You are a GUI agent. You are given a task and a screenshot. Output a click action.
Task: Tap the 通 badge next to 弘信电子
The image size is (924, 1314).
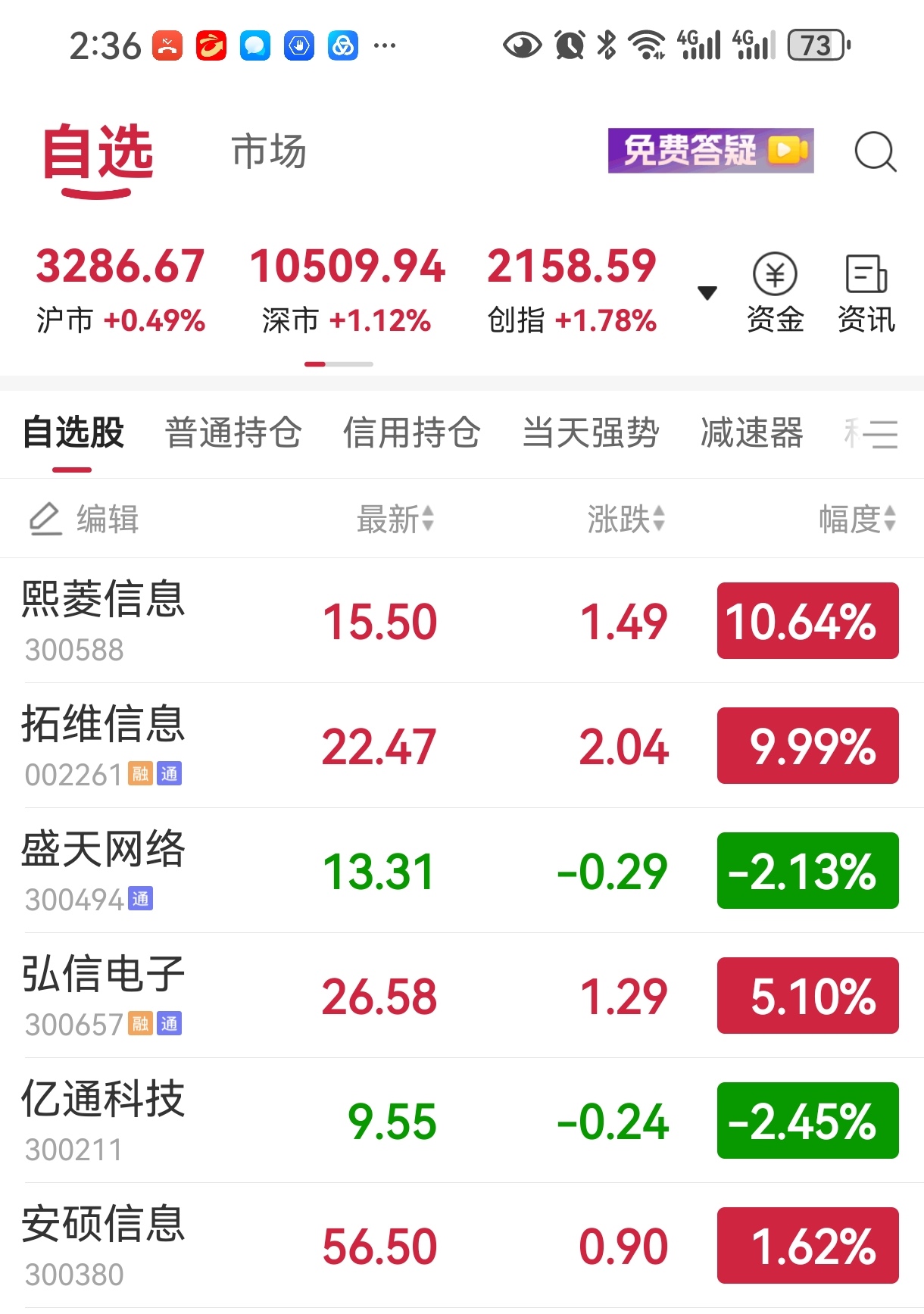pos(170,1025)
